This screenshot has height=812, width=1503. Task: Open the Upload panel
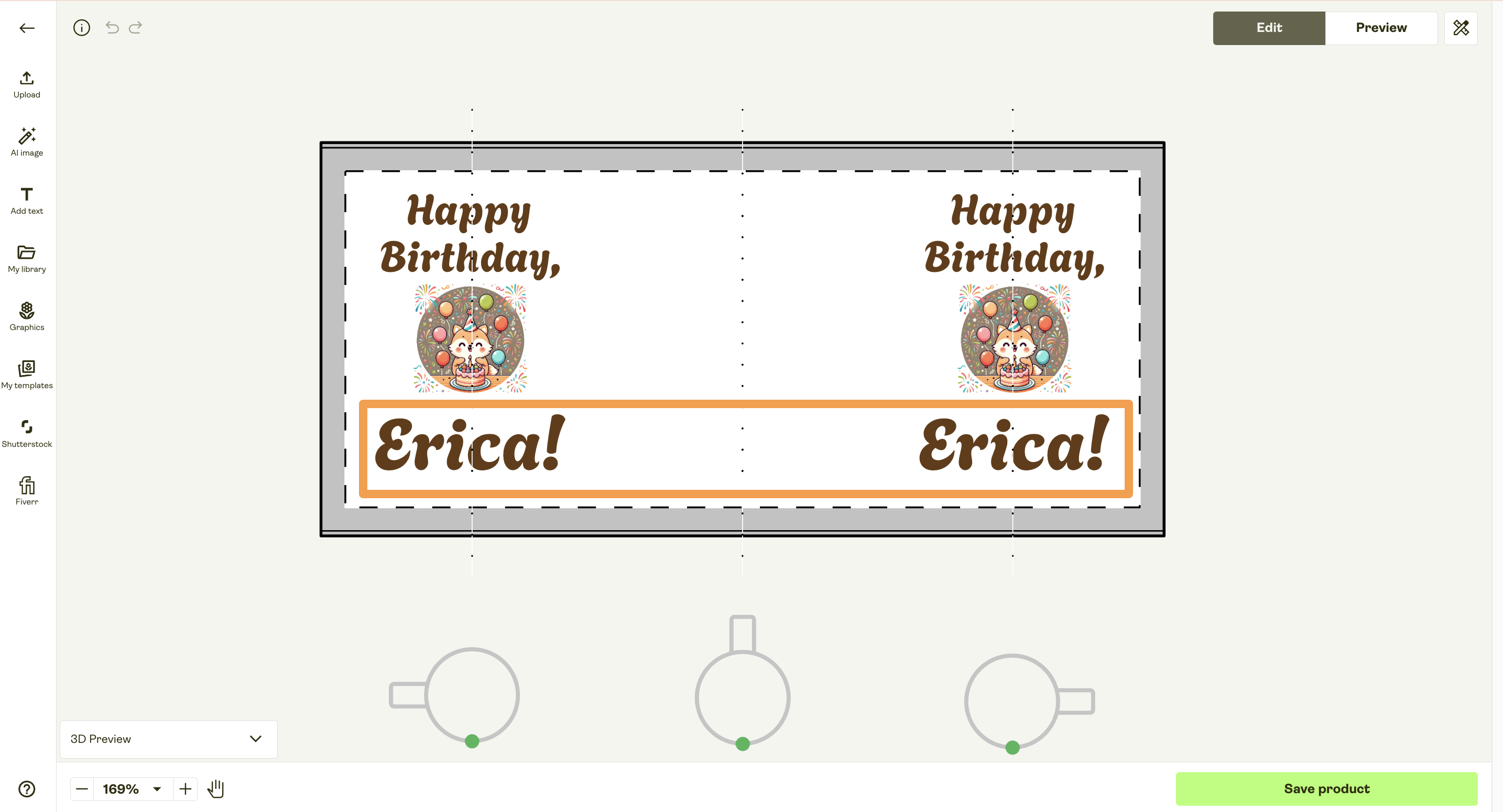[x=27, y=84]
